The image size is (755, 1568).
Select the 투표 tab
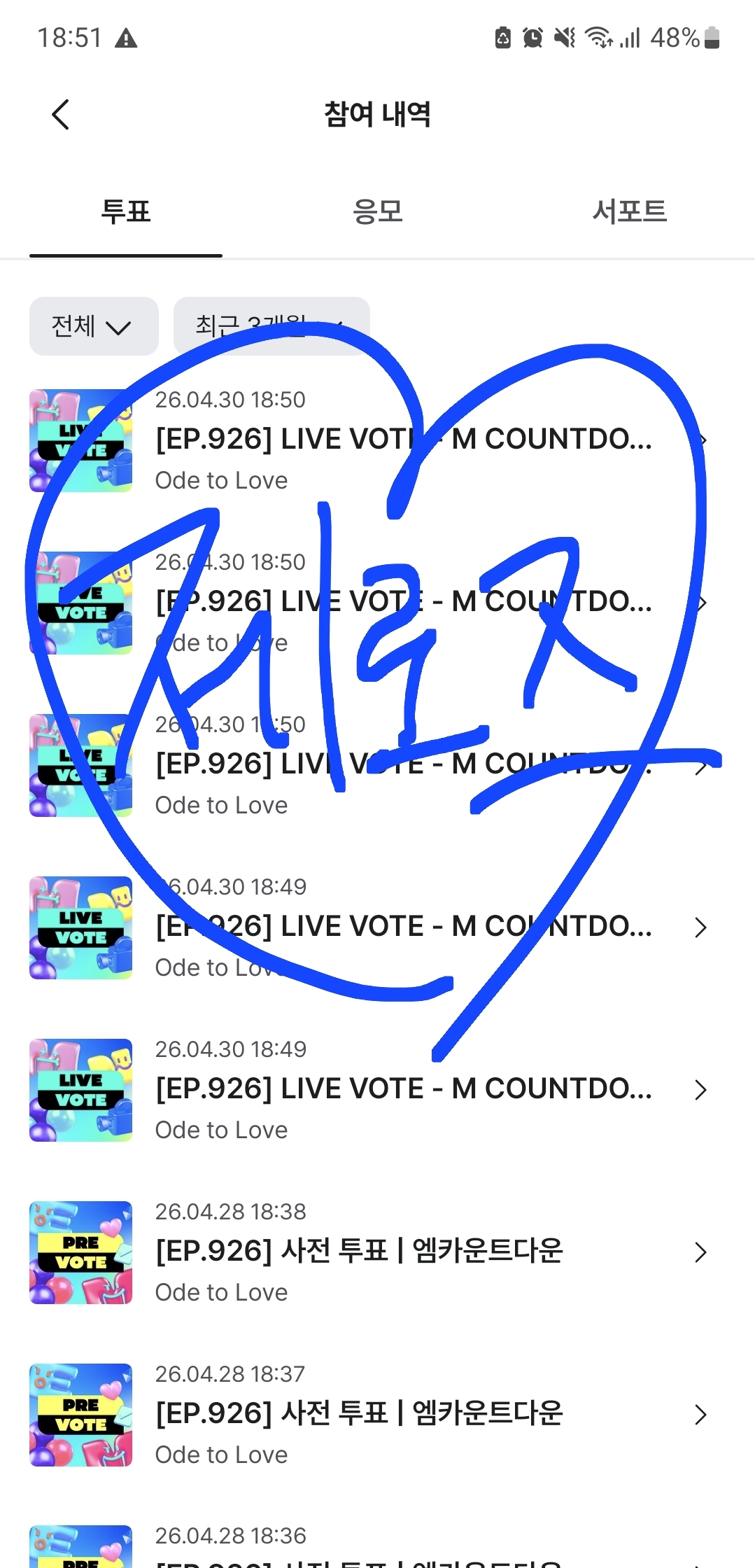pos(126,211)
